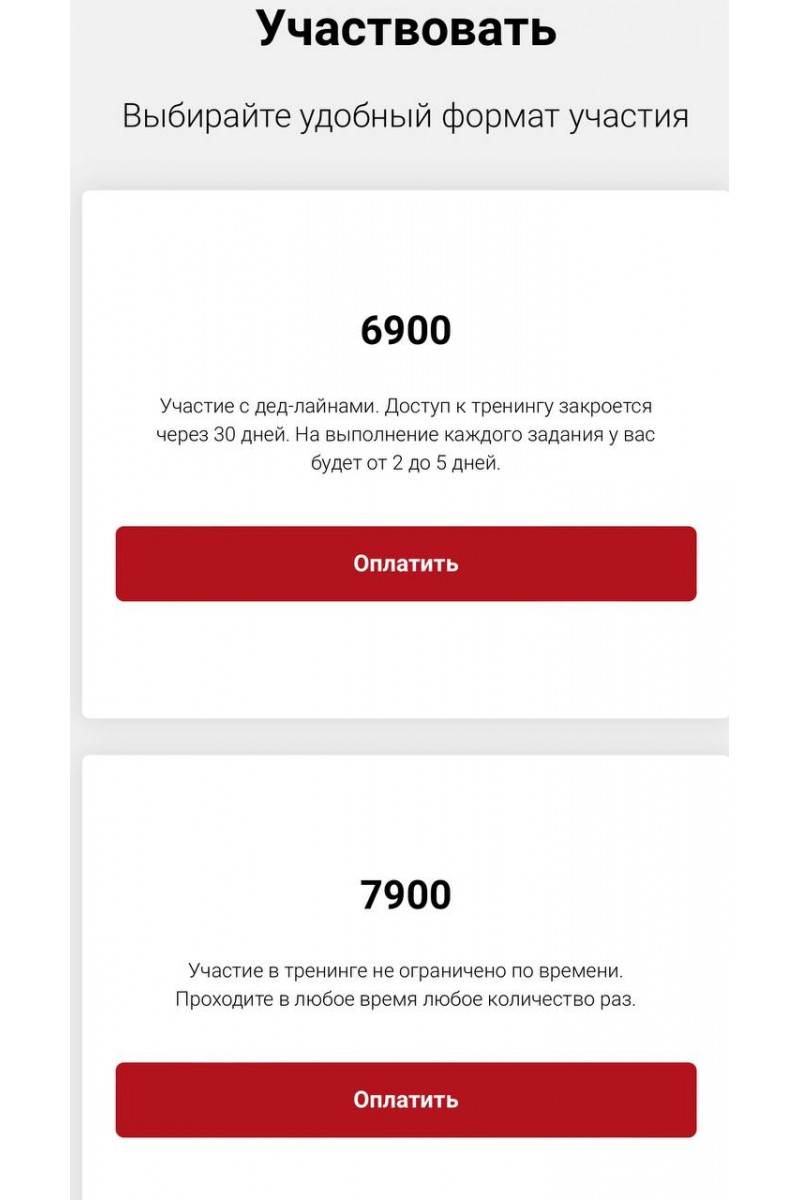Screen dimensions: 800x1200
Task: Tap Оплатить under the 7900 plan
Action: 405,1099
